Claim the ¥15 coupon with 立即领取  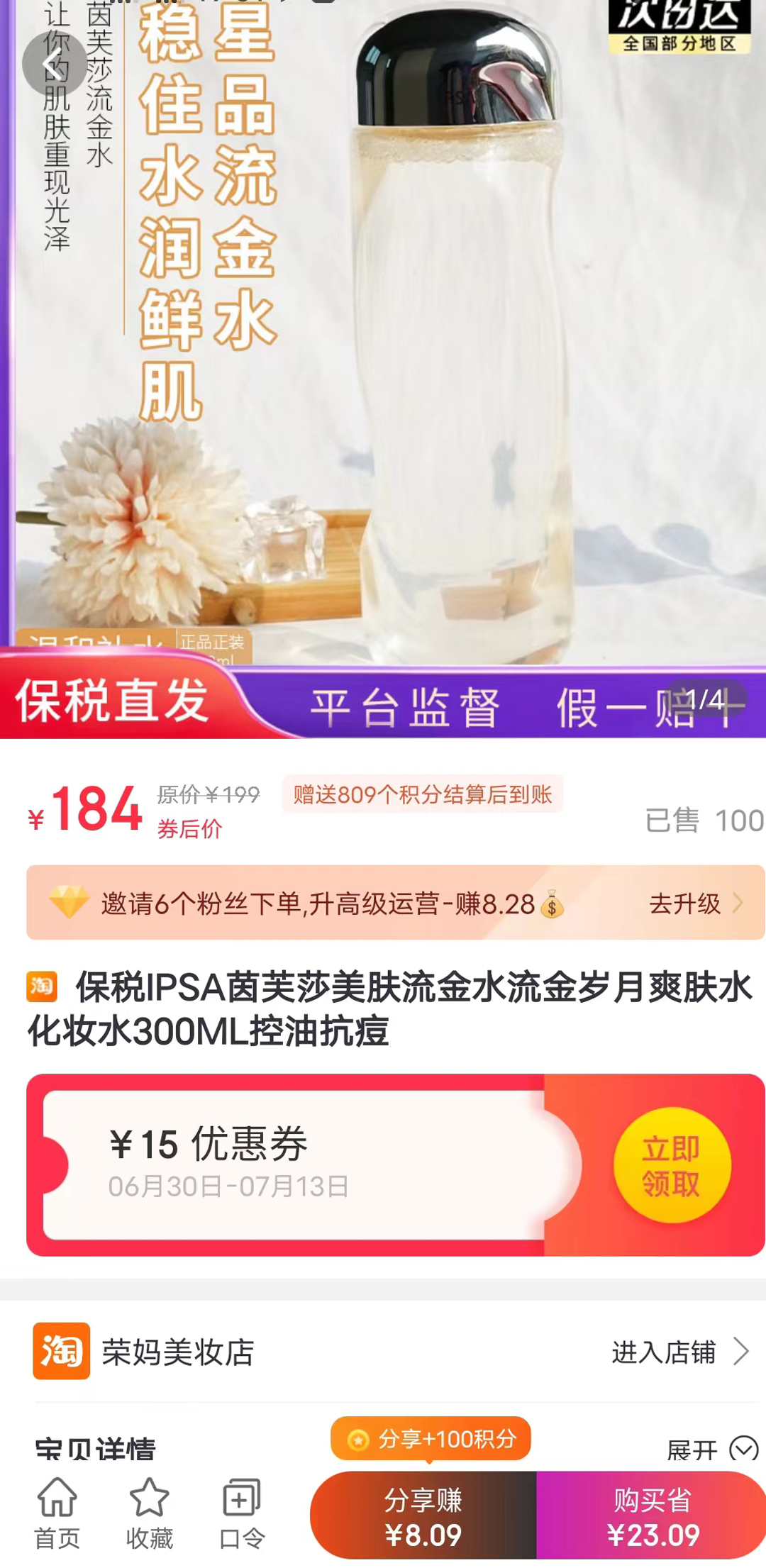pyautogui.click(x=671, y=1165)
